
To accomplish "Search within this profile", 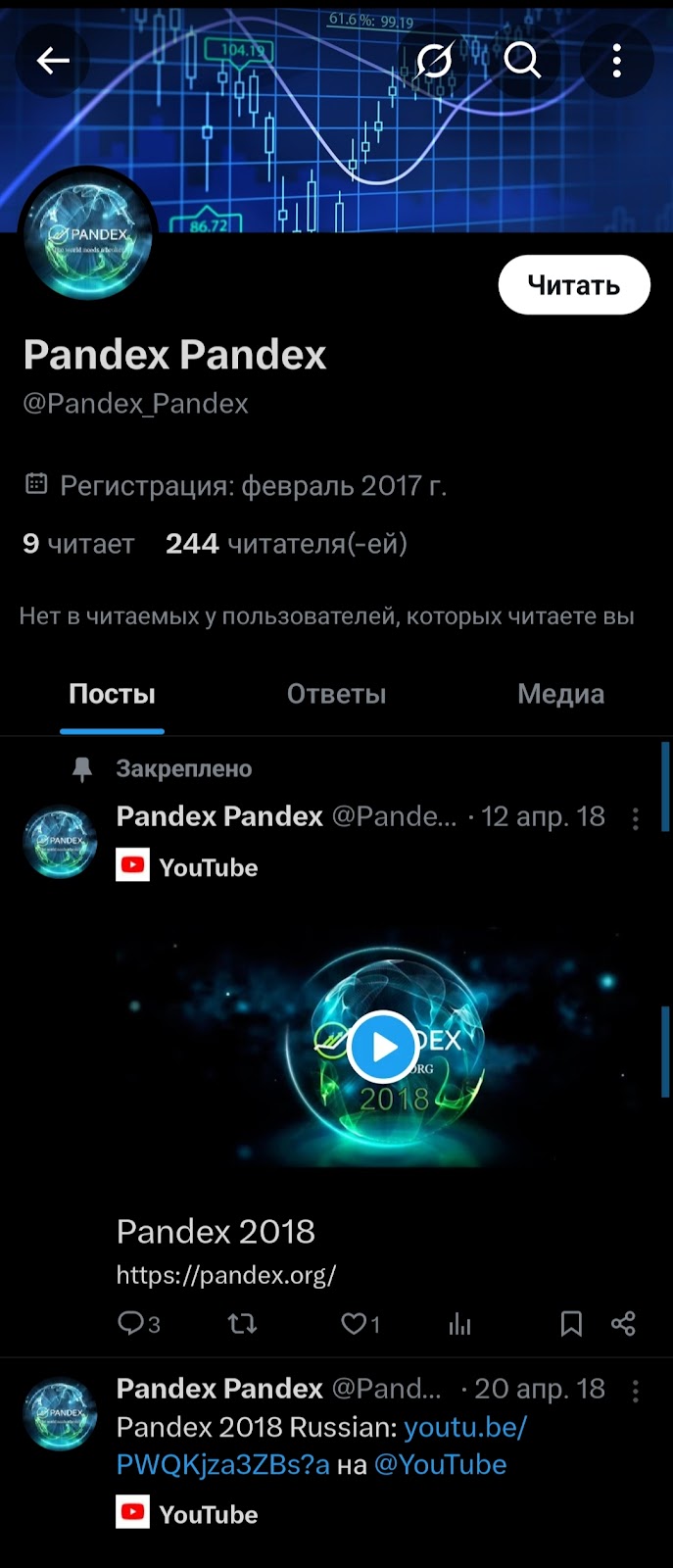I will tap(522, 61).
